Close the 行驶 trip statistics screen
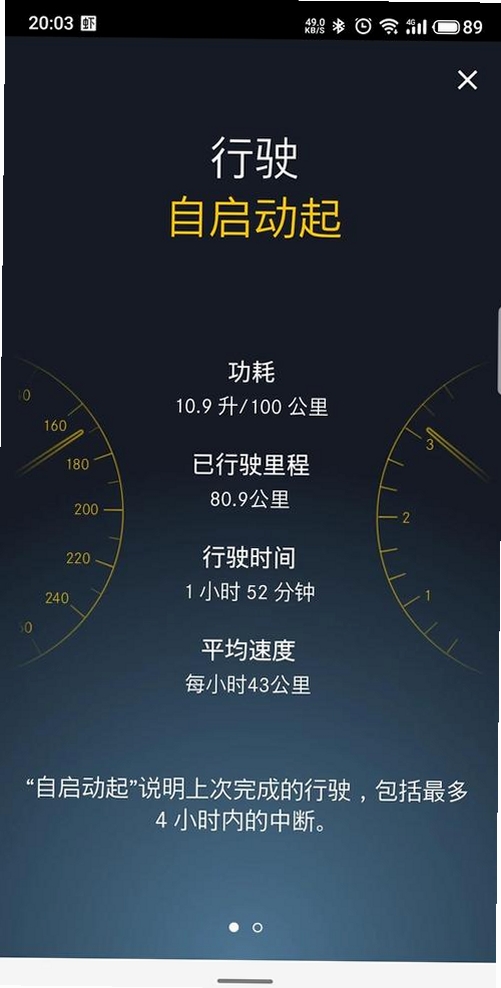This screenshot has height=988, width=501. pyautogui.click(x=467, y=80)
